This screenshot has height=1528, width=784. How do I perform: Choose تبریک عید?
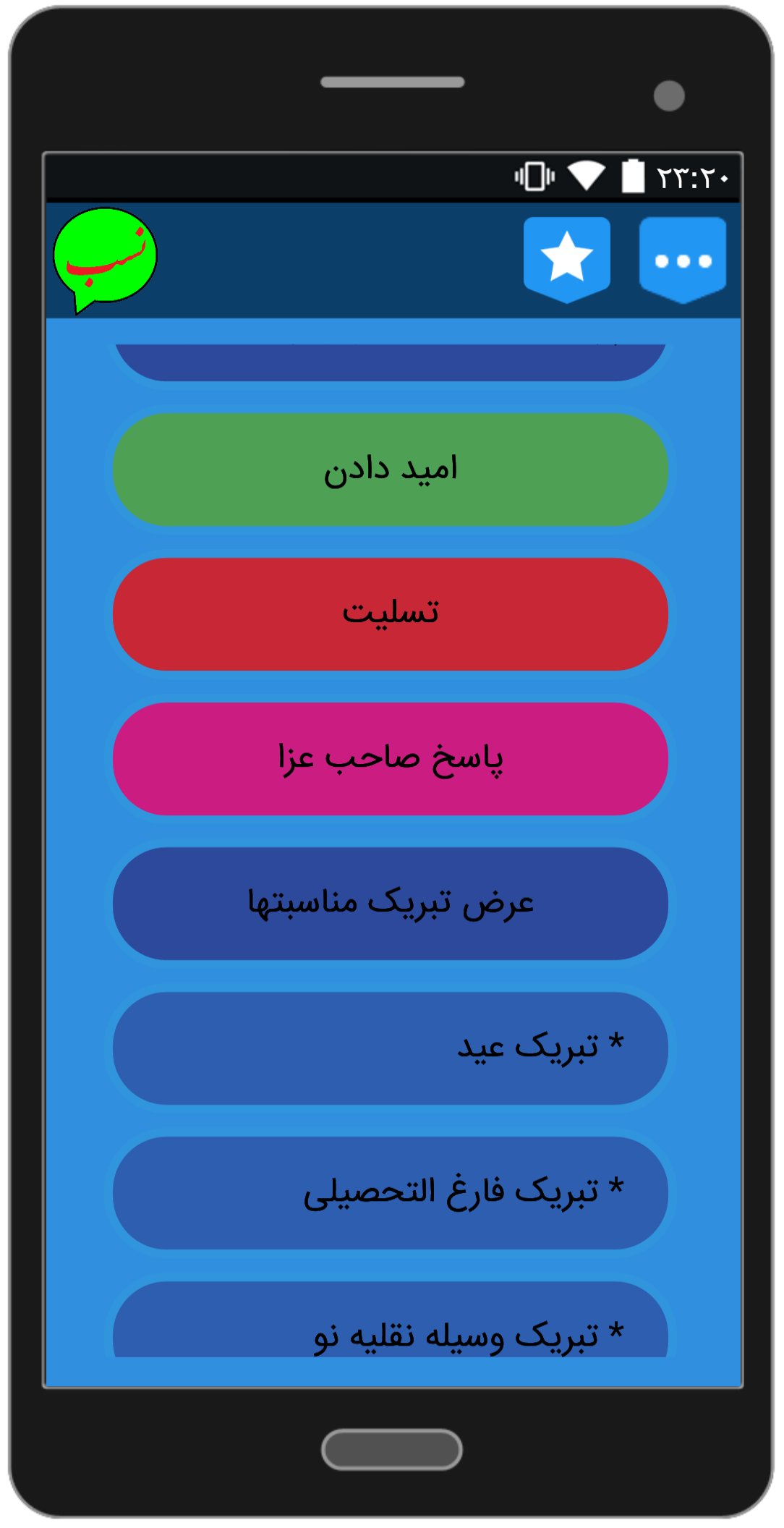[x=391, y=1048]
